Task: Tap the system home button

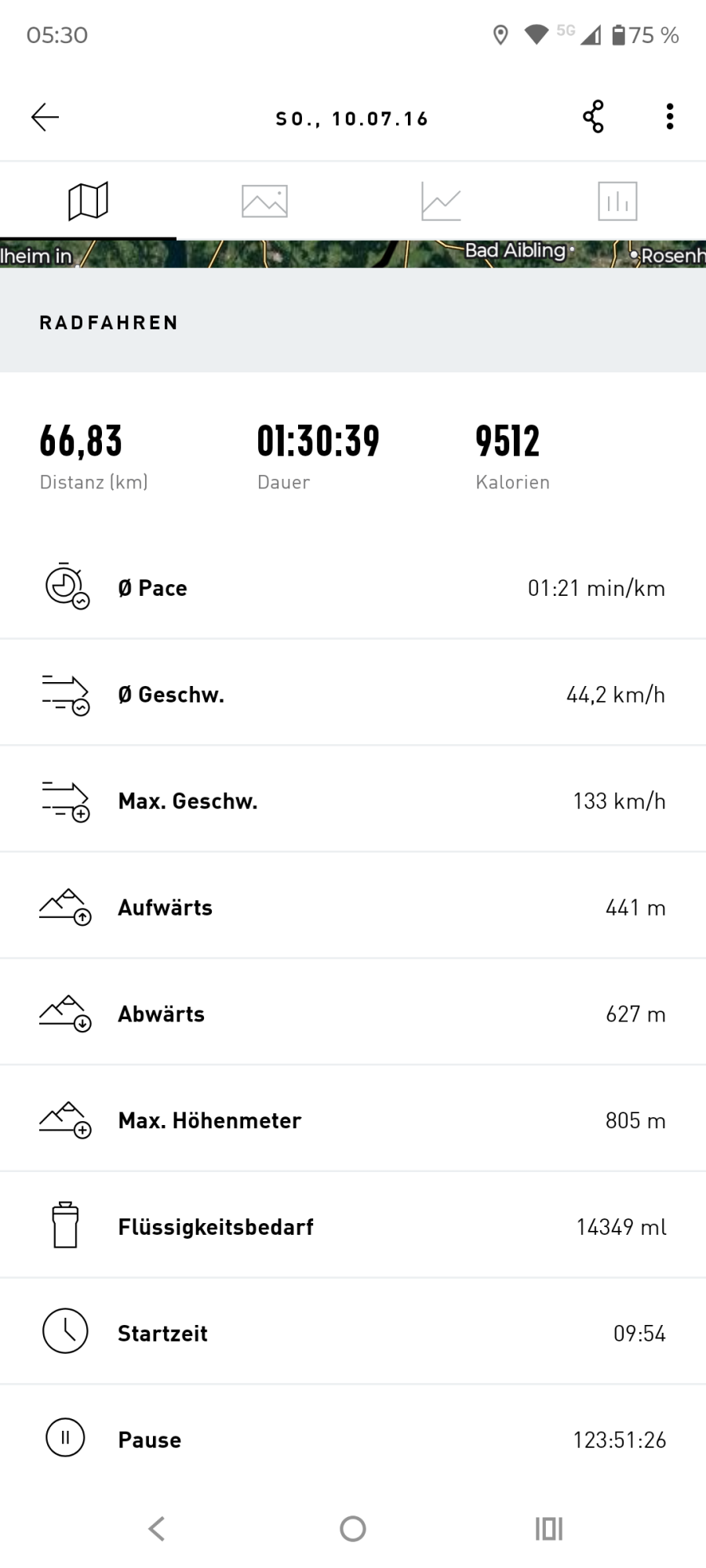Action: coord(353,1528)
